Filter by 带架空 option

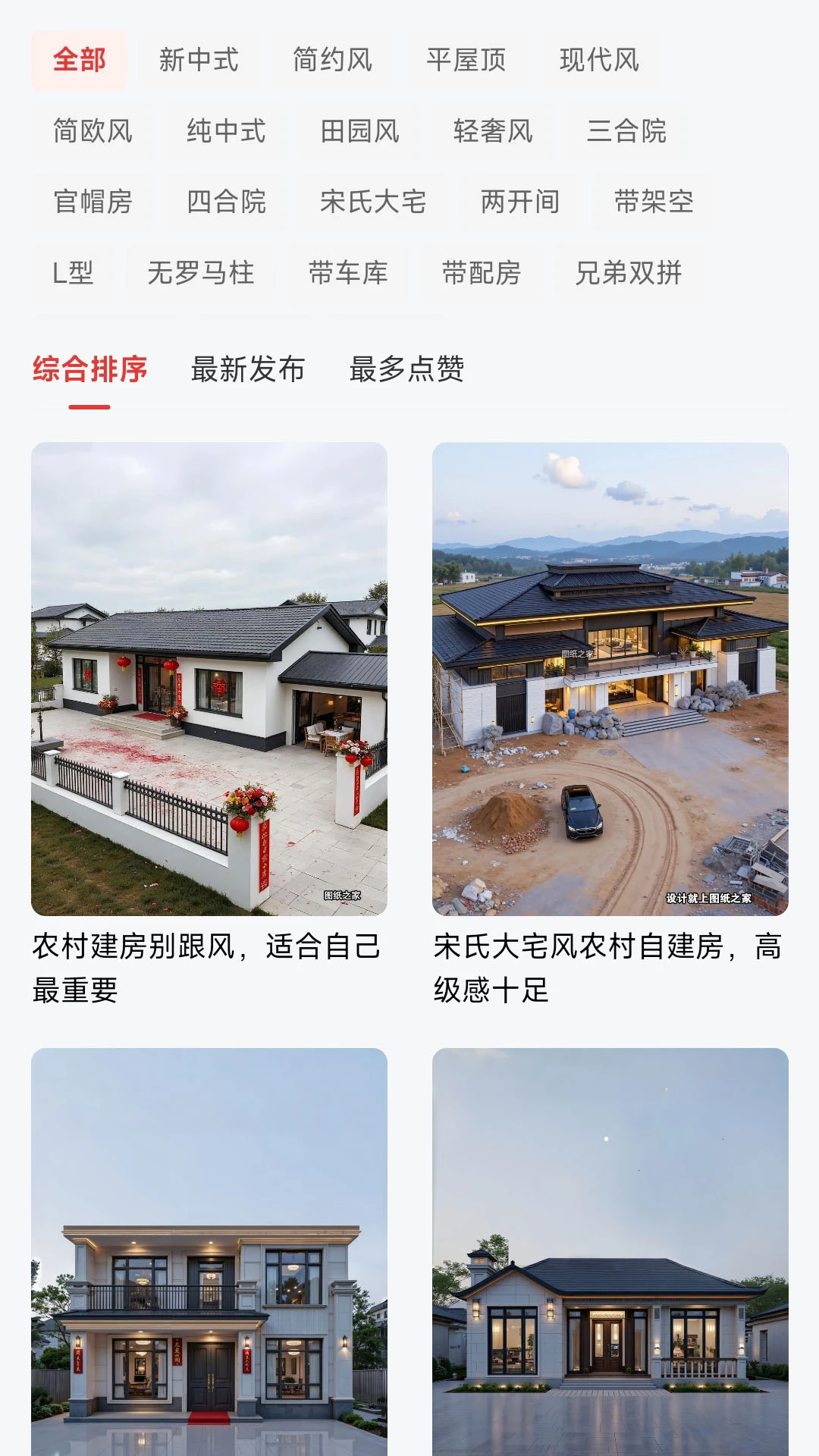654,202
